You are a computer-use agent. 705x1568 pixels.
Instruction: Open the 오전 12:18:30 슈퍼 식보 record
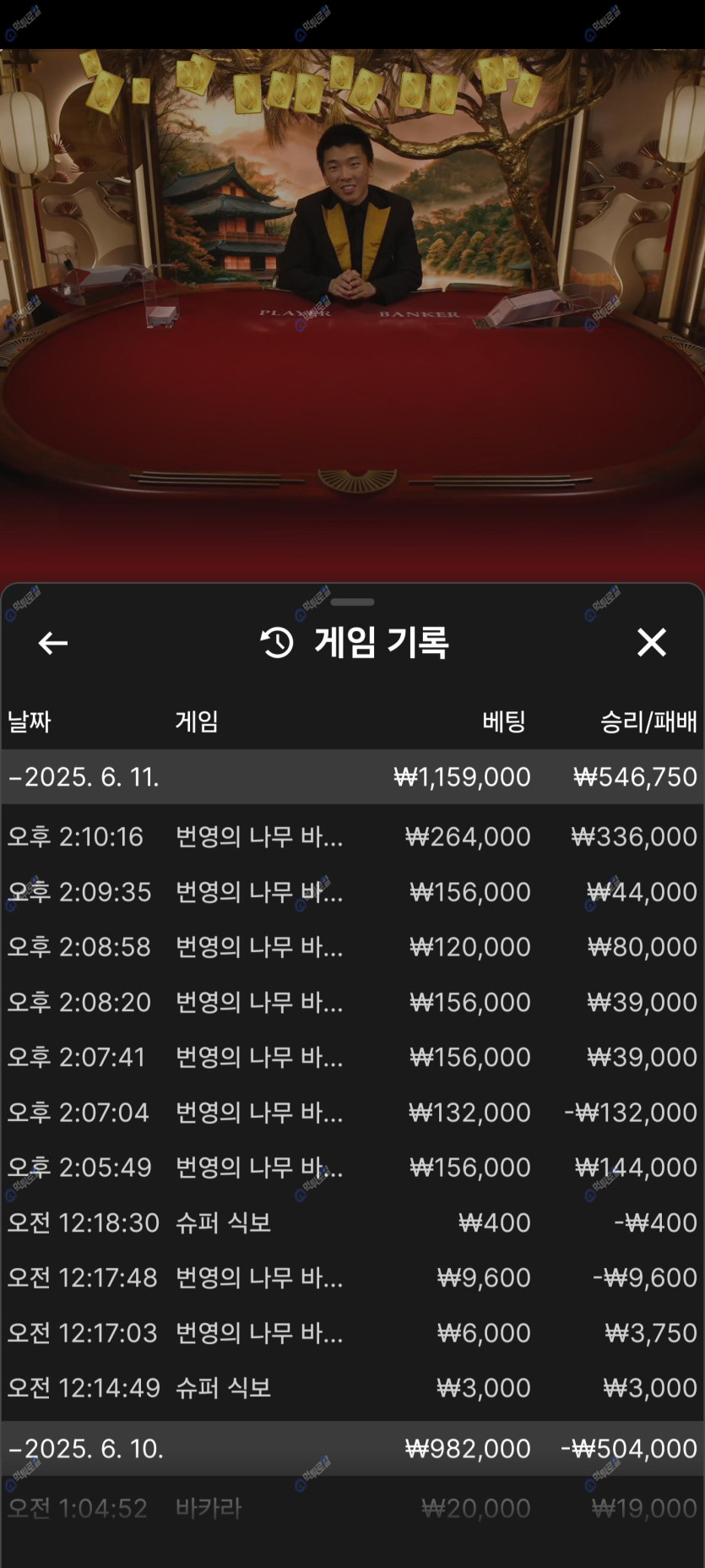(x=352, y=1222)
